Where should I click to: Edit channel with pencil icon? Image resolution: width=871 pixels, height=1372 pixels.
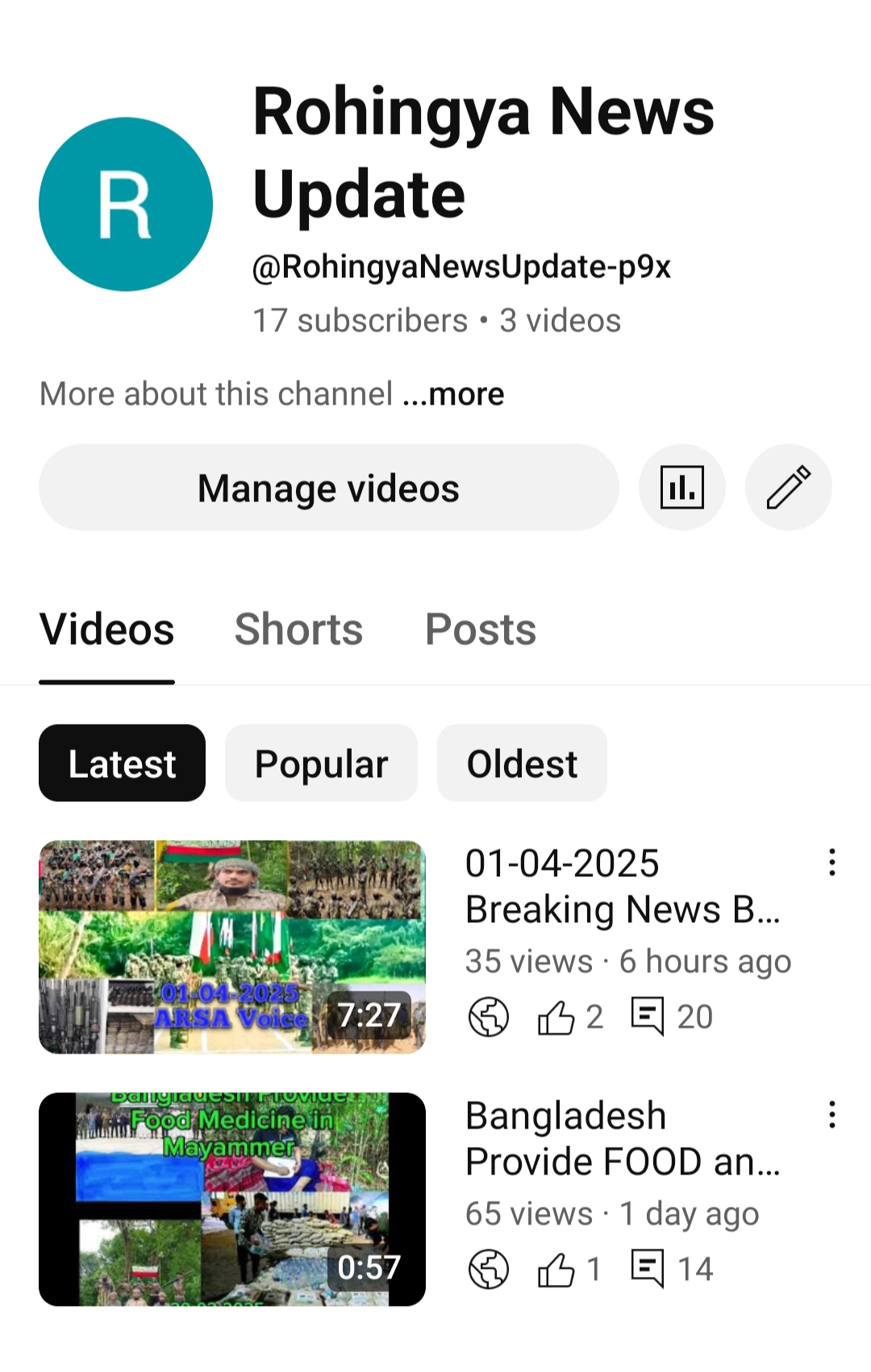point(788,488)
